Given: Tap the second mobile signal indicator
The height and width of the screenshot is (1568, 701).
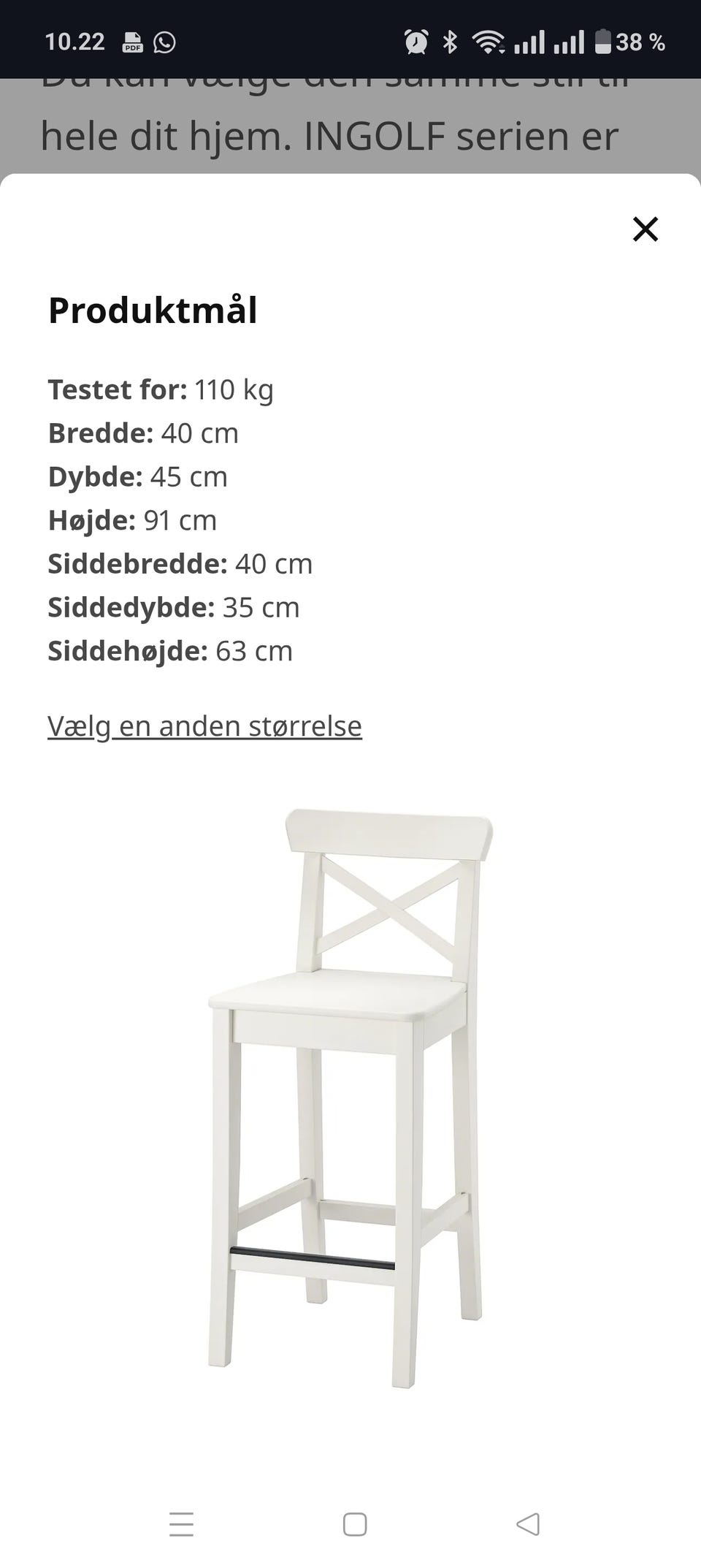Looking at the screenshot, I should coord(570,42).
